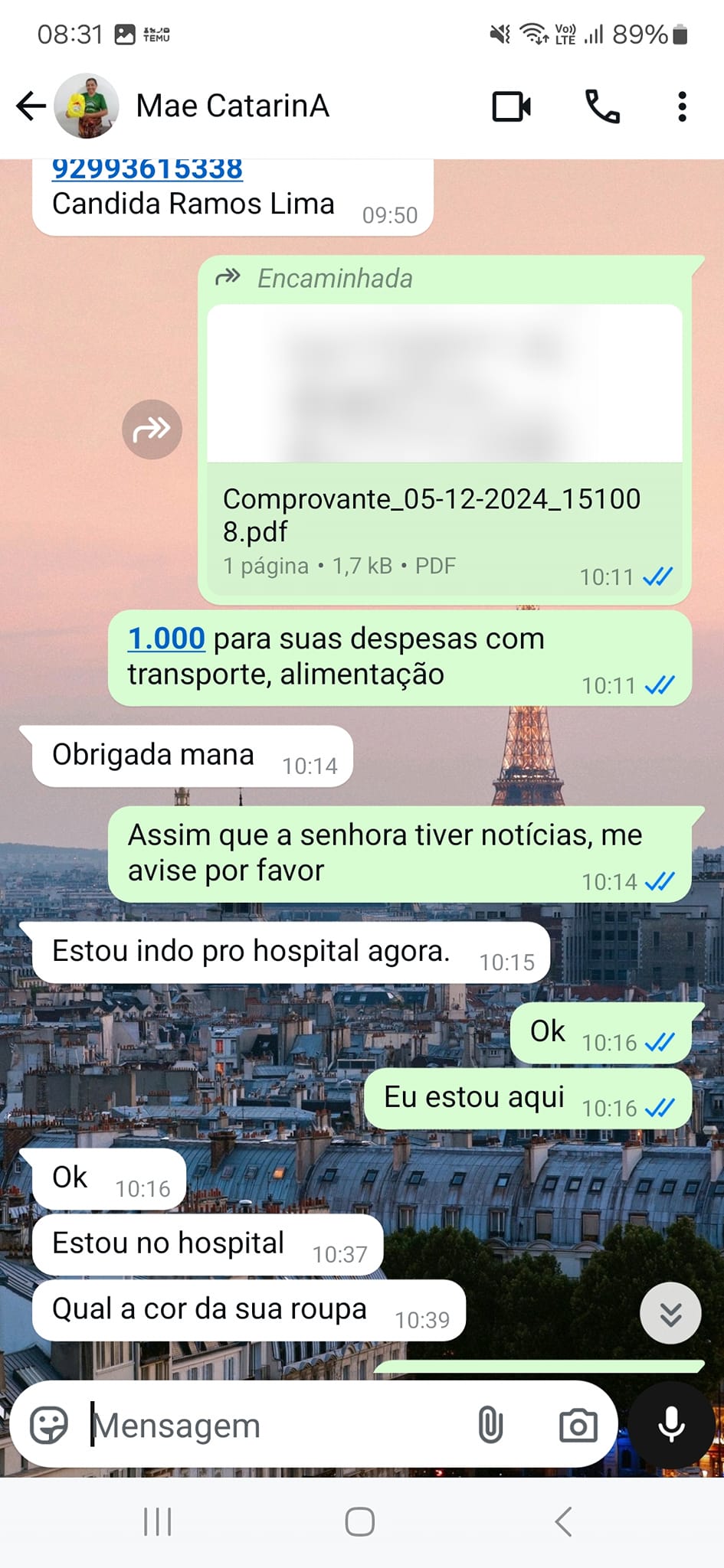Jump to the latest messages
Image resolution: width=724 pixels, height=1568 pixels.
tap(670, 1313)
